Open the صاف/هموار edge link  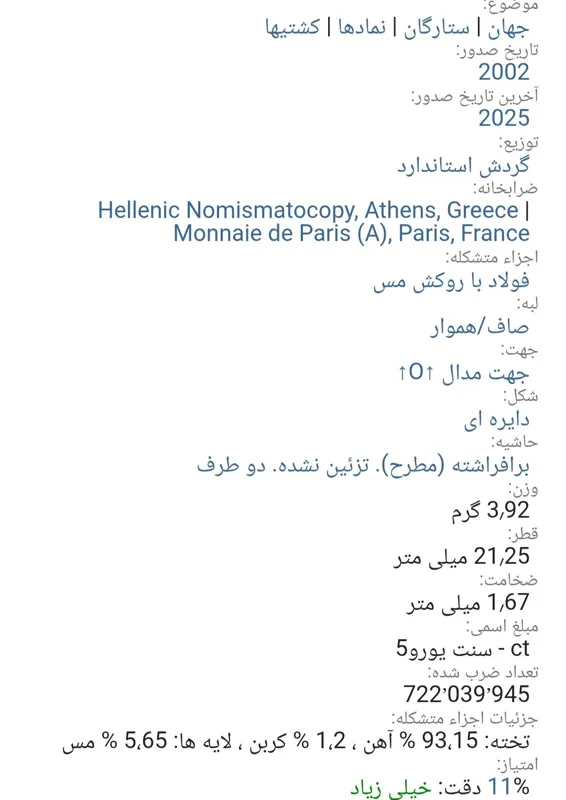tap(480, 327)
